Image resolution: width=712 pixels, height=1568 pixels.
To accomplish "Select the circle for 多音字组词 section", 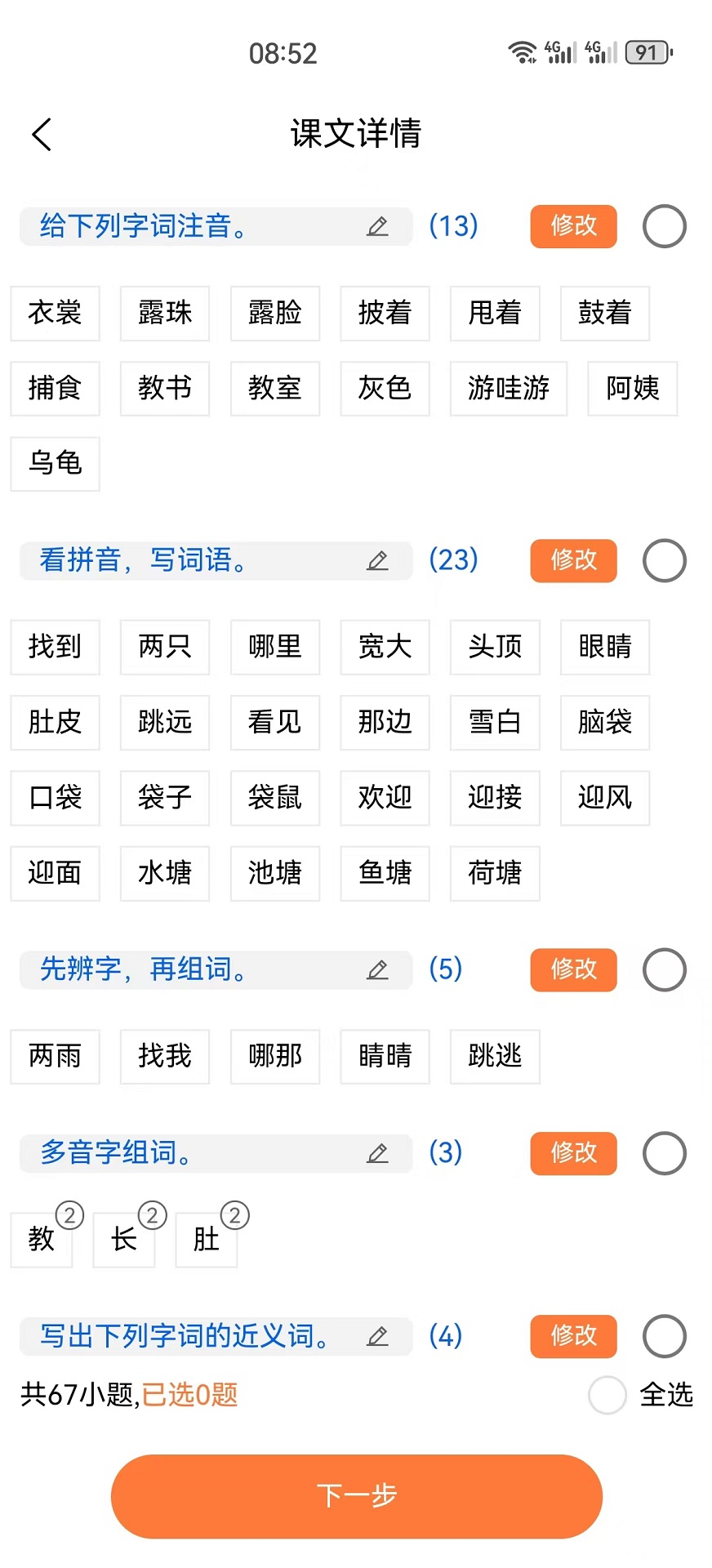I will point(664,1154).
